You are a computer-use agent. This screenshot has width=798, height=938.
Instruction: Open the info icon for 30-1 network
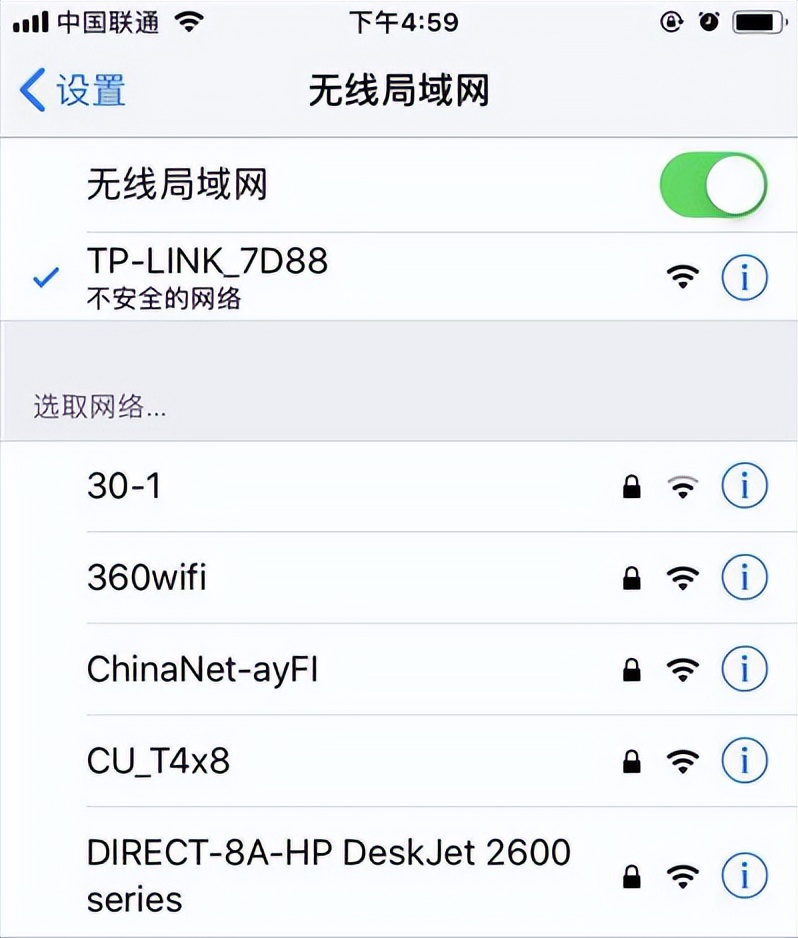[744, 486]
